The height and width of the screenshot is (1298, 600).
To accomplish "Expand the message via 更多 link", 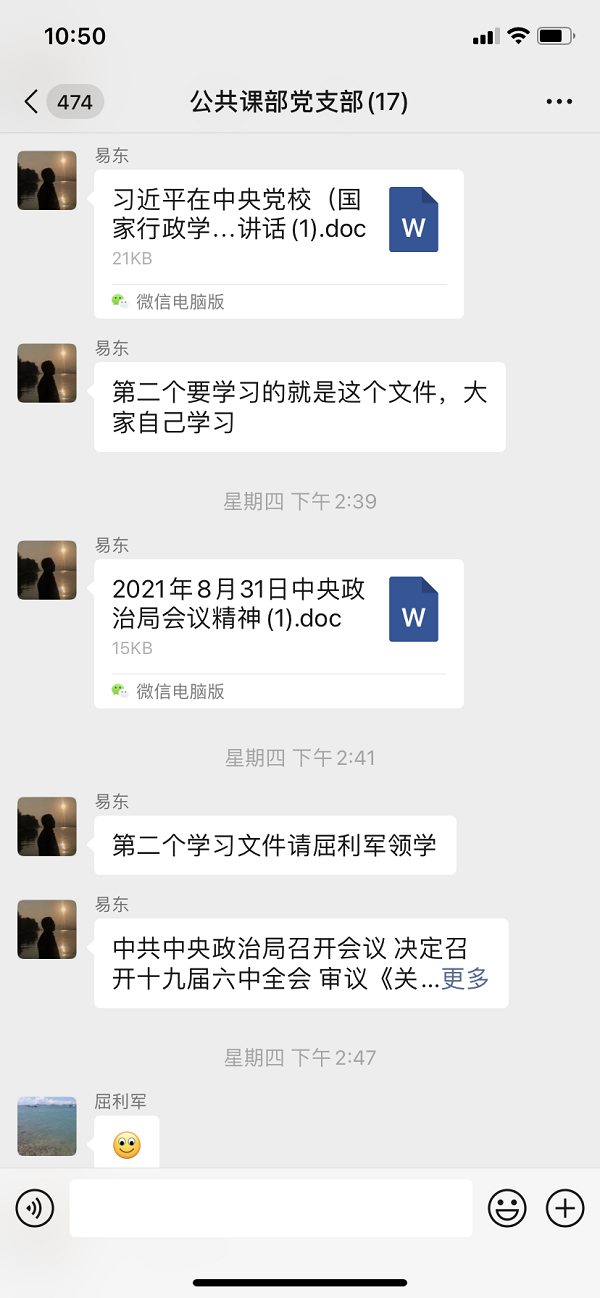I will [x=465, y=979].
